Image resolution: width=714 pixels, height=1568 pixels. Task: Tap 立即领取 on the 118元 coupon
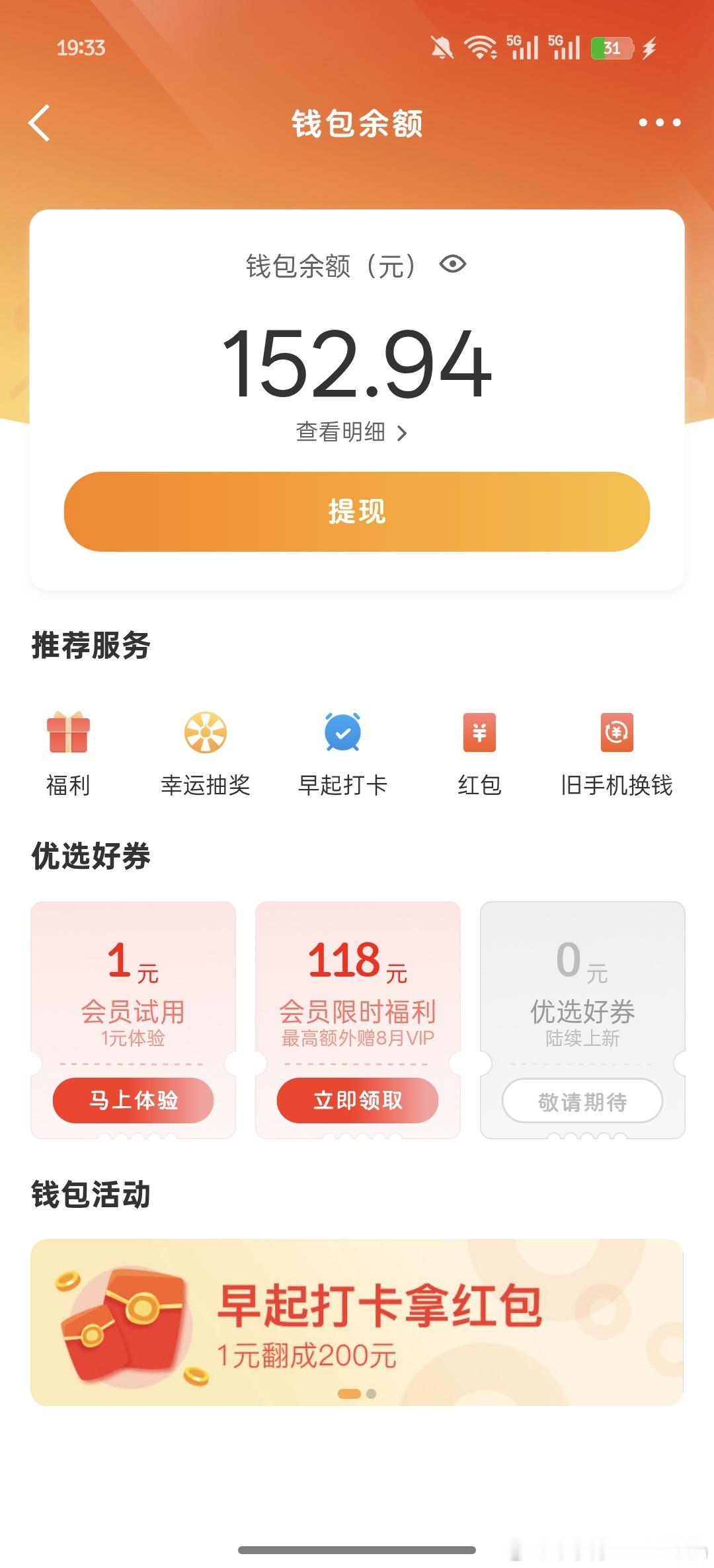tap(357, 1101)
